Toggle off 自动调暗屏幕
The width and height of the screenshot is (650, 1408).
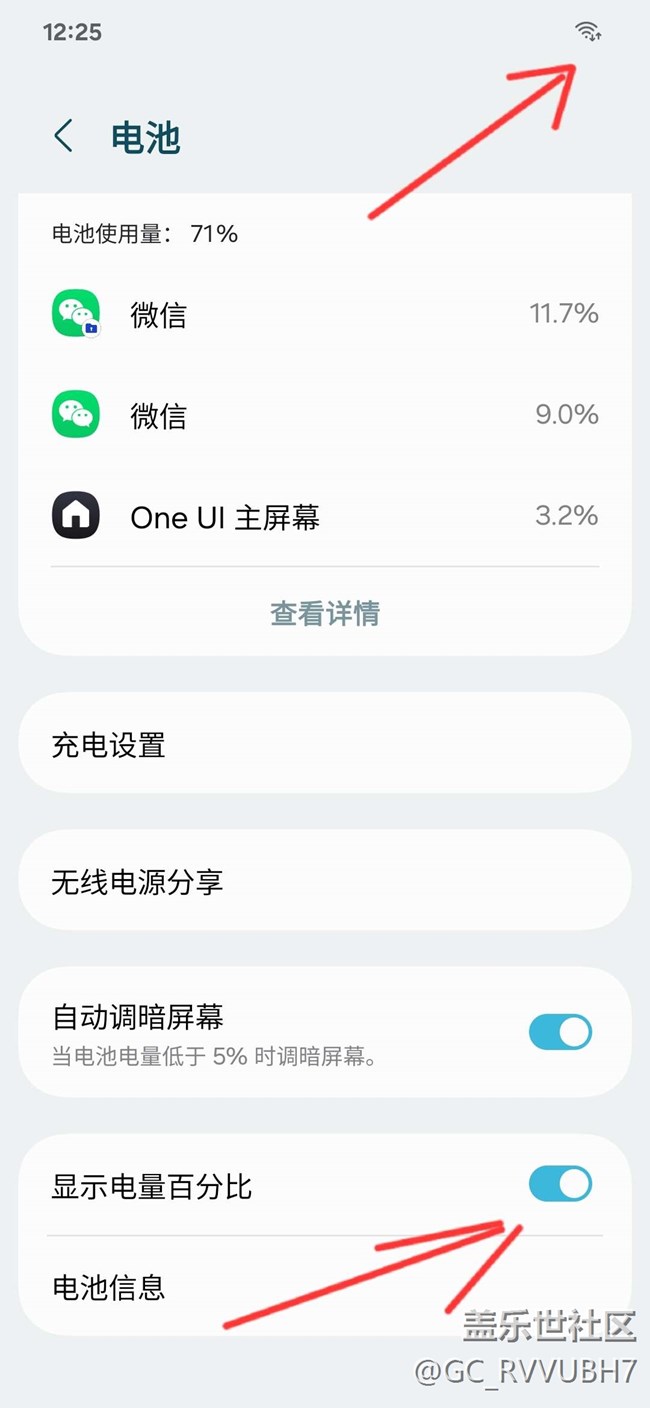click(x=560, y=1032)
